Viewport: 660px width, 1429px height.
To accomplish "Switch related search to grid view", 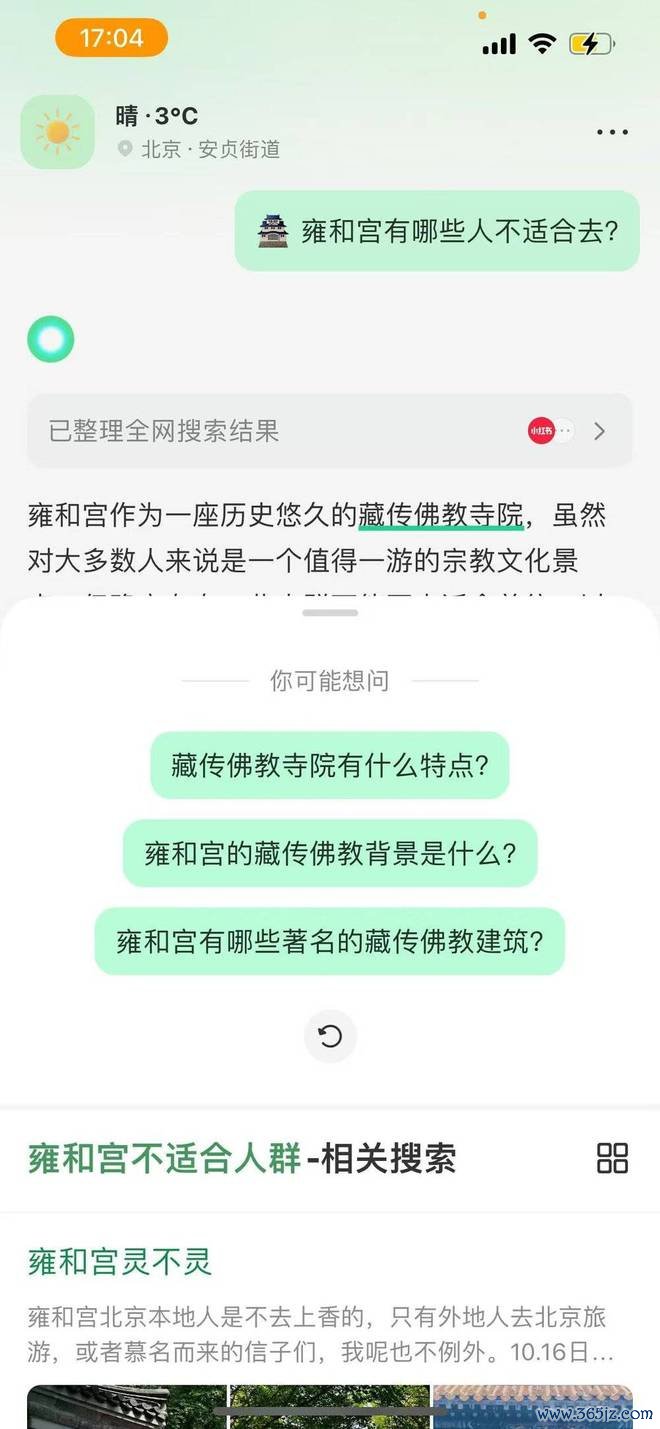I will pos(612,1158).
